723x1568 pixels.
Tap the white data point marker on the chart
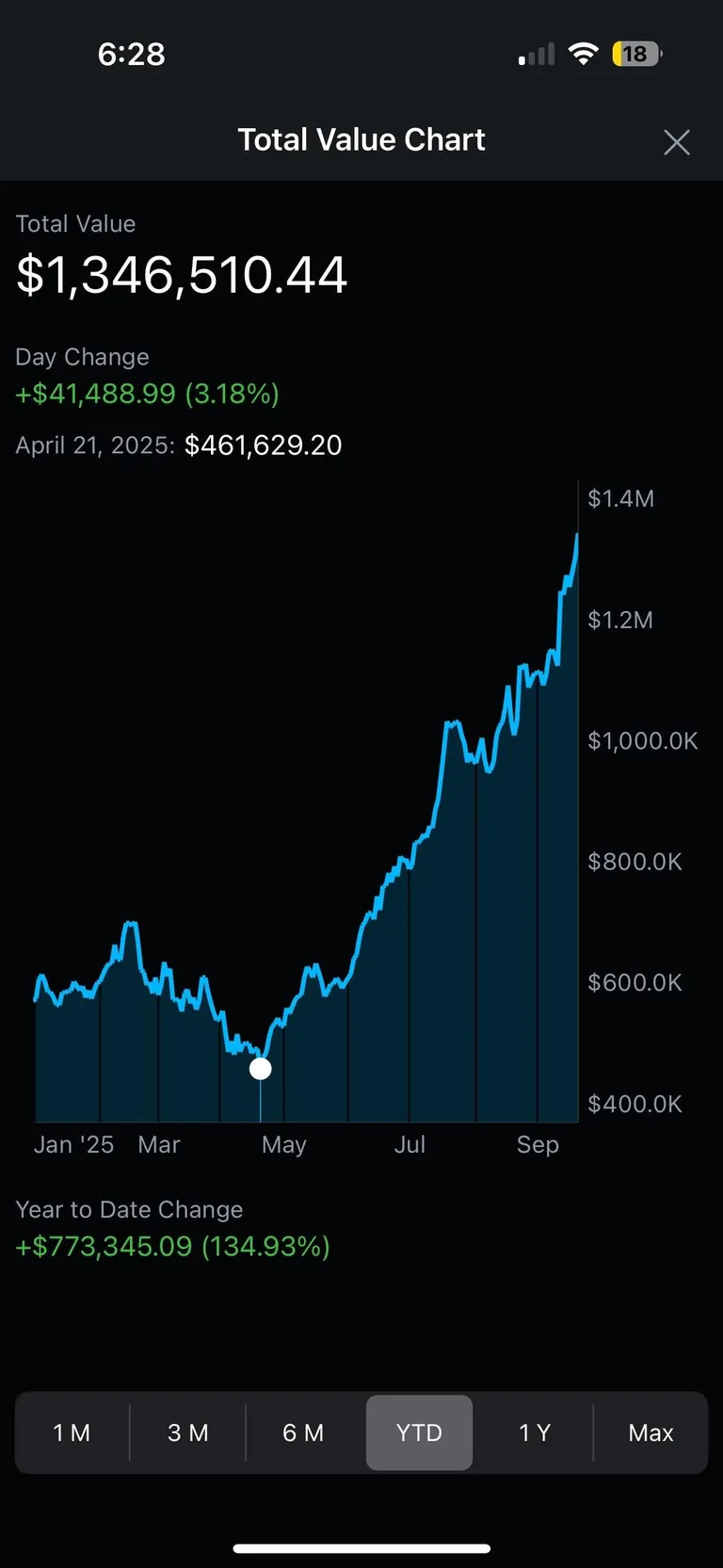tap(260, 1068)
